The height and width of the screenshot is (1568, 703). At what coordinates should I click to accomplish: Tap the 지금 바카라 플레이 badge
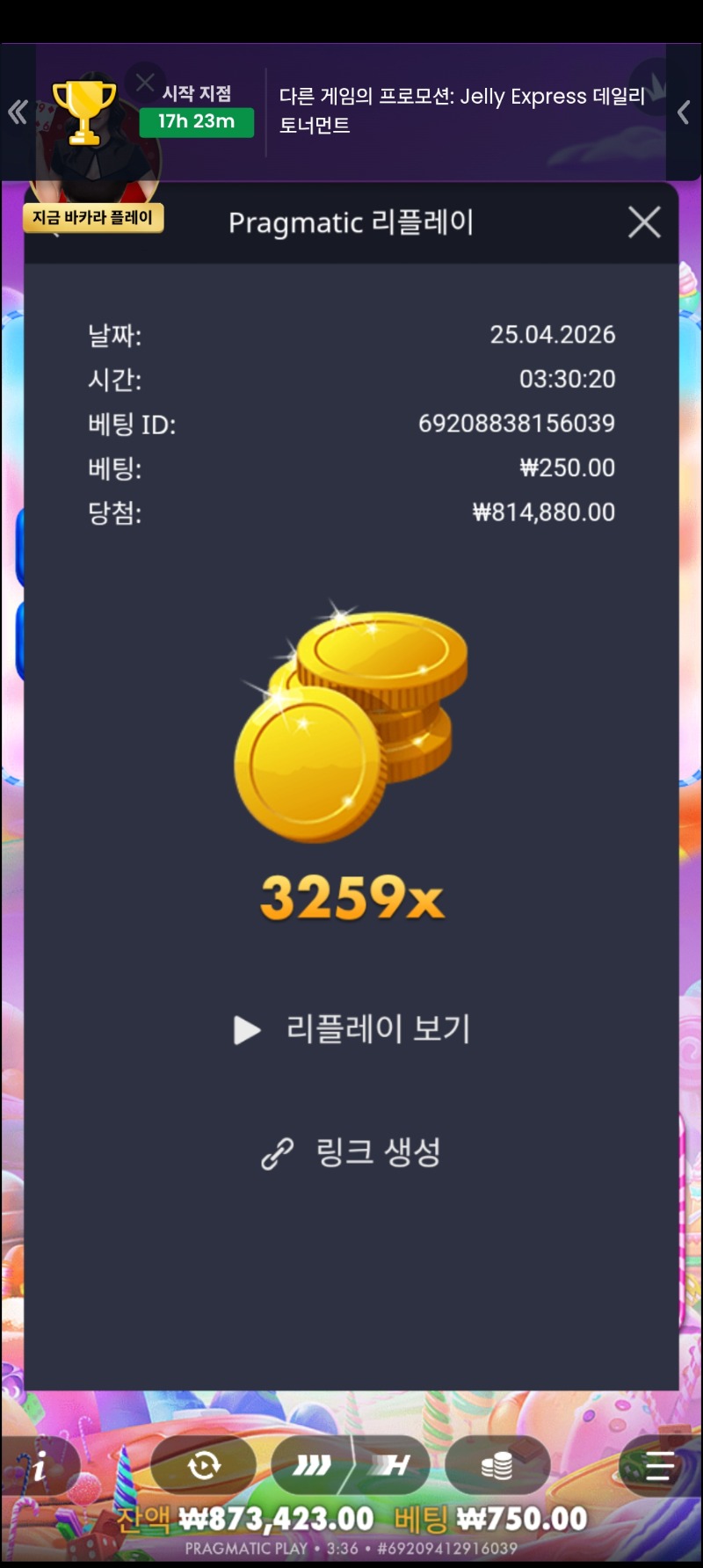point(93,217)
